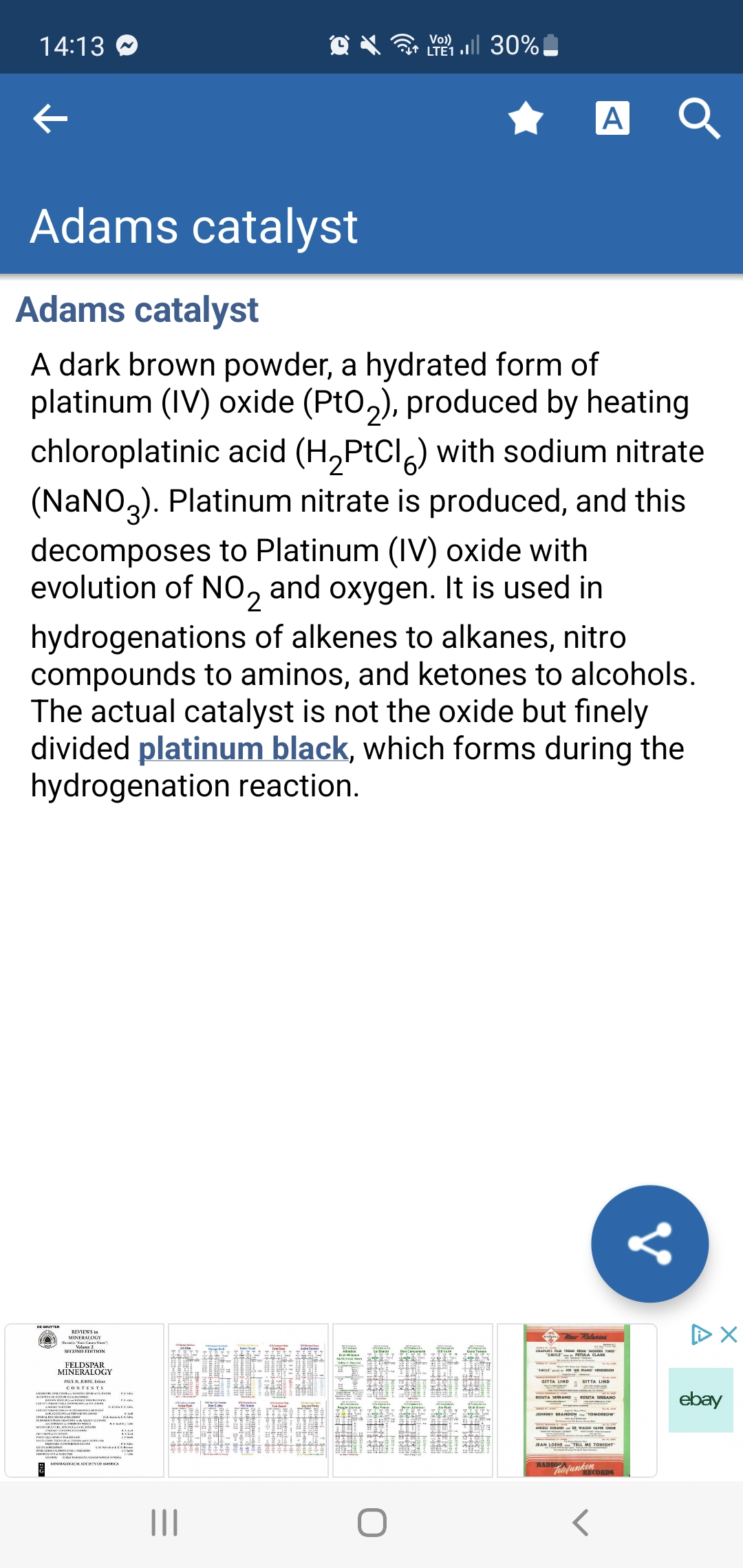Open the Feldspar Mineralogy ad tile

click(x=85, y=1400)
